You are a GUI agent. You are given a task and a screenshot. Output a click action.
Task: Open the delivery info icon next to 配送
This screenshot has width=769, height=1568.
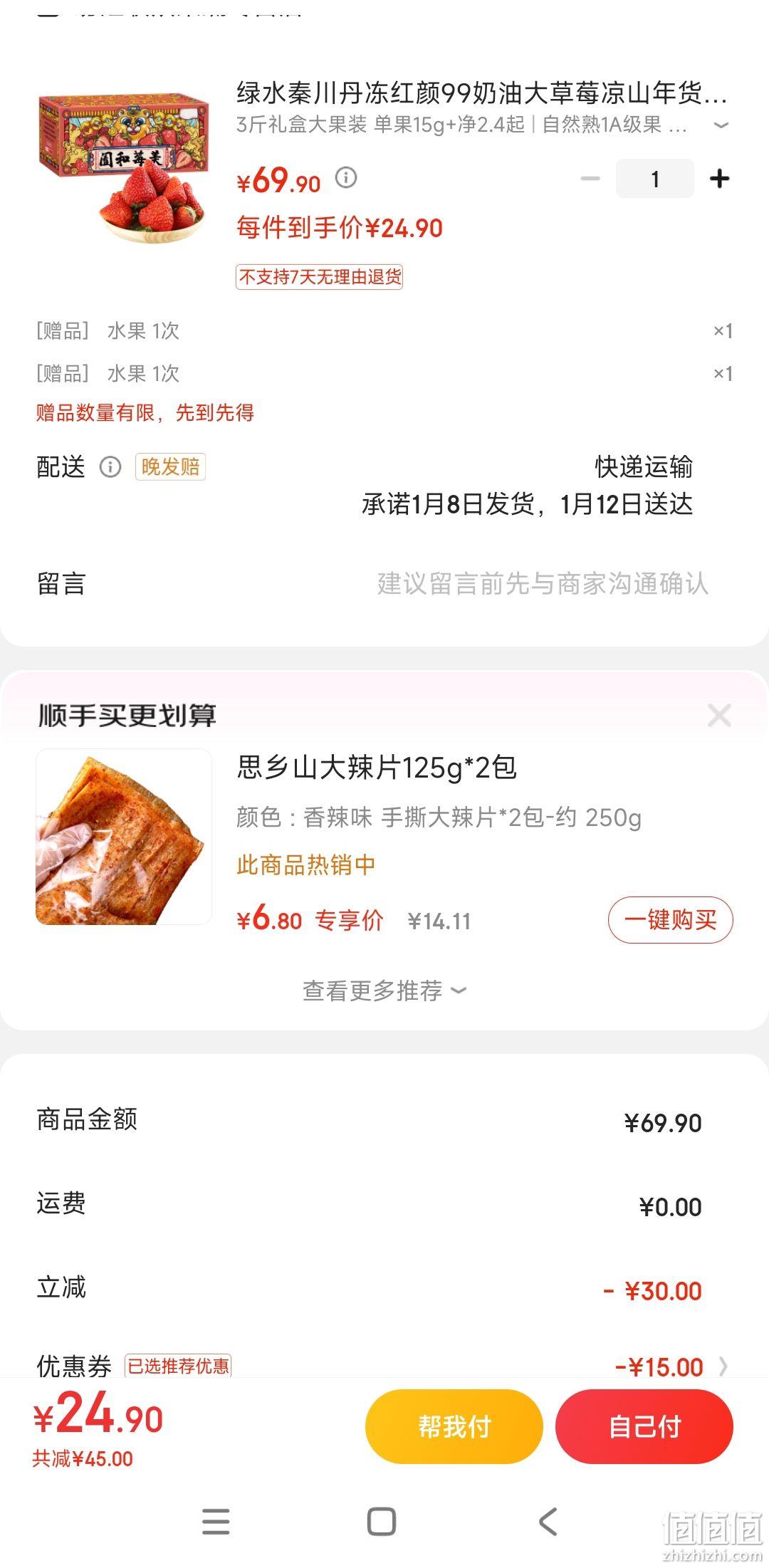click(110, 467)
